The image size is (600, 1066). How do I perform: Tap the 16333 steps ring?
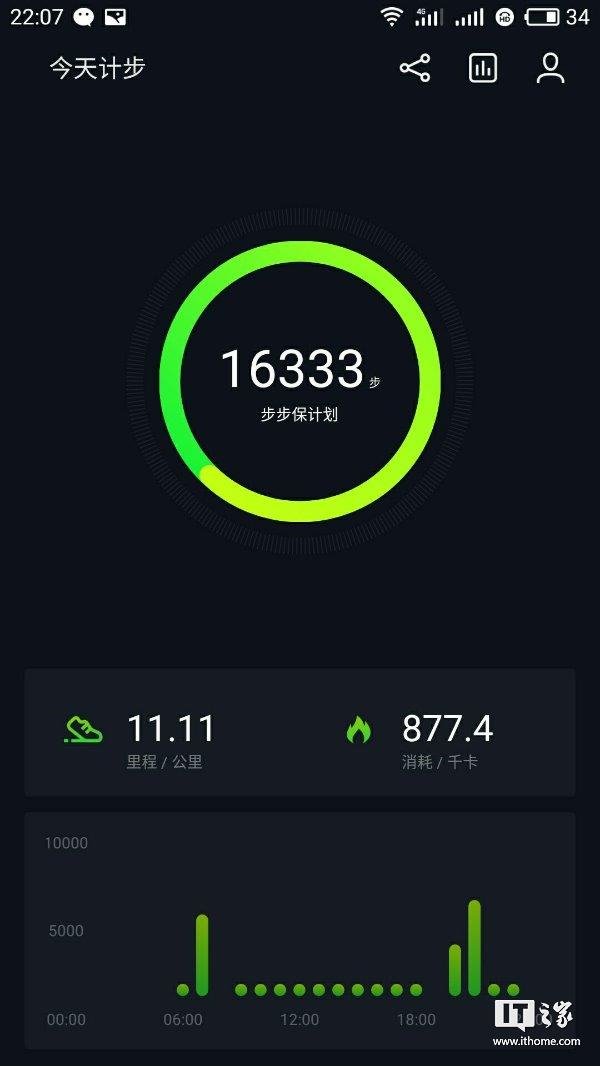click(299, 381)
